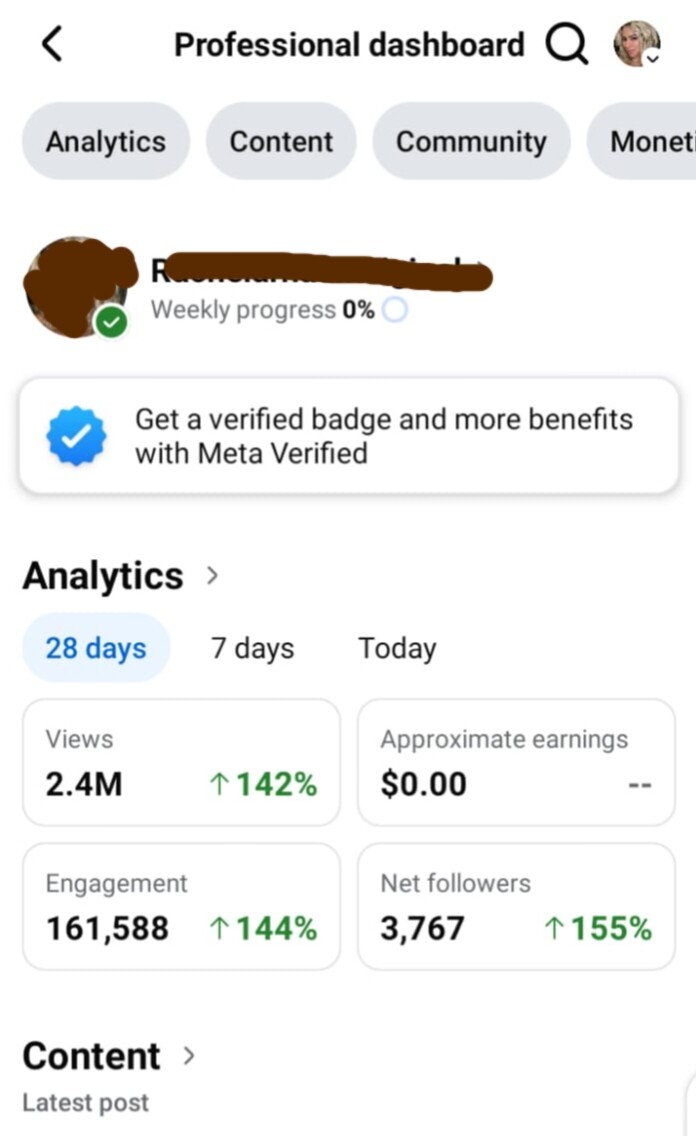Screen dimensions: 696x1136
Task: View the Net followers card
Action: point(516,907)
